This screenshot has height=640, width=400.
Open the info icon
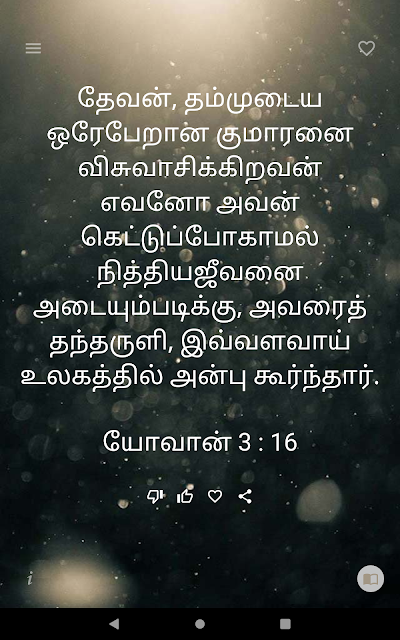tap(30, 578)
